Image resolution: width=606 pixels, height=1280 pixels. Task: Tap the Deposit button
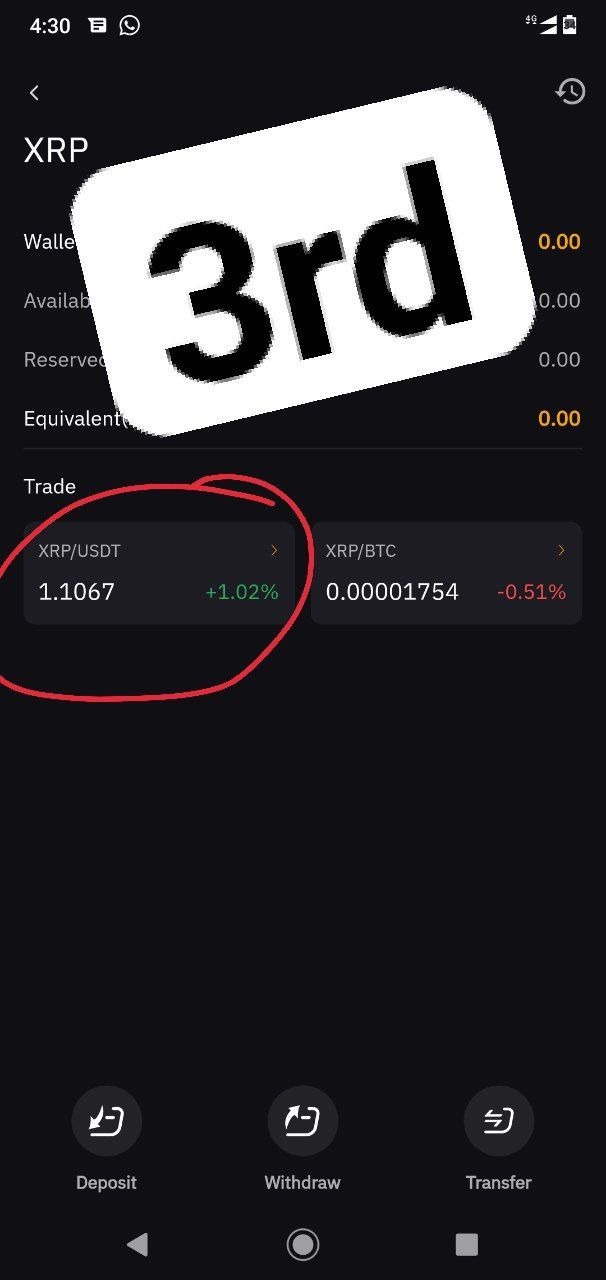(x=107, y=1123)
